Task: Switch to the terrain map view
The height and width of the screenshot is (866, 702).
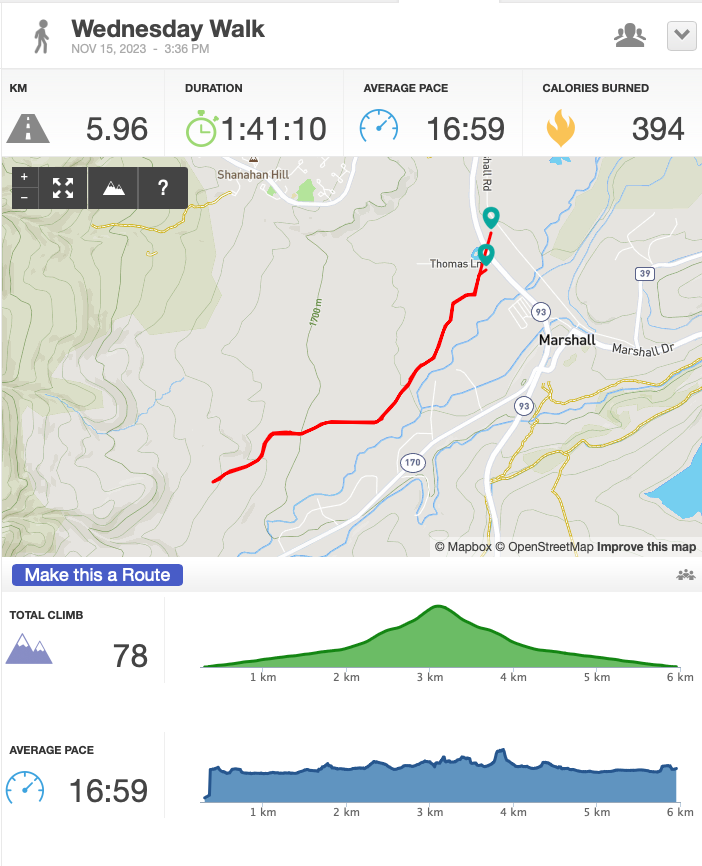Action: pos(113,188)
